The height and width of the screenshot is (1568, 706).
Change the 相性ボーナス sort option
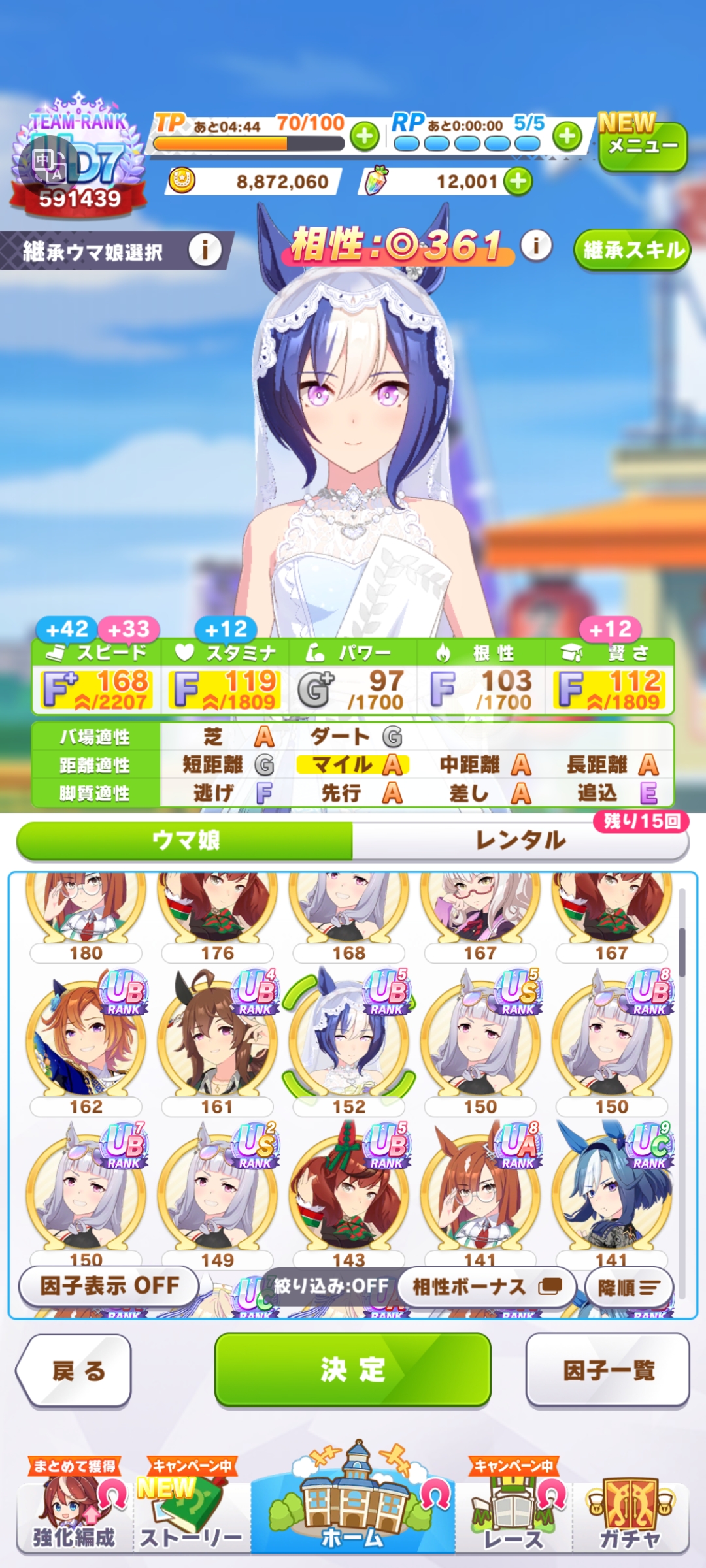click(487, 1287)
